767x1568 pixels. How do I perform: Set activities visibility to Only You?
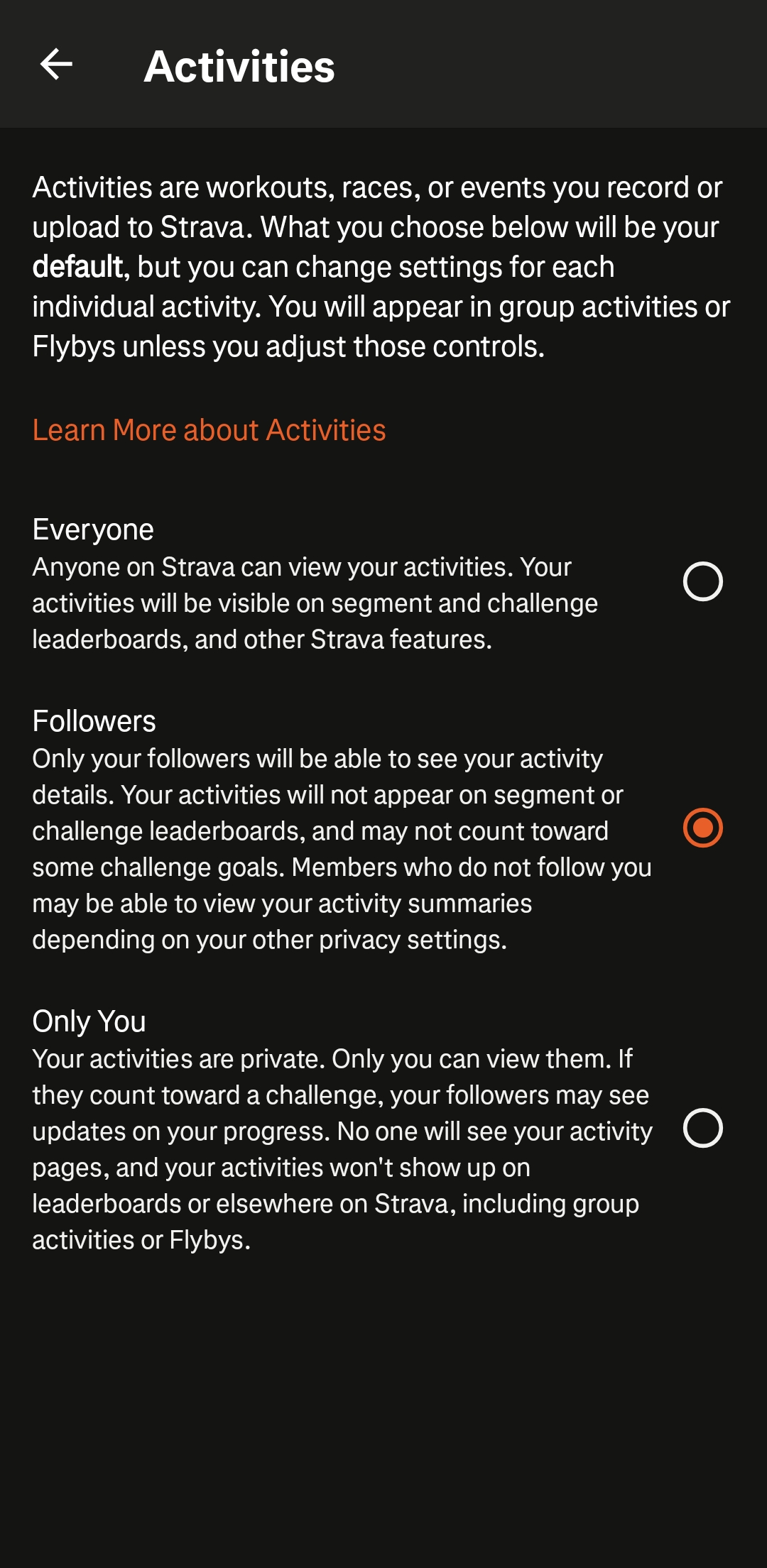tap(702, 1128)
